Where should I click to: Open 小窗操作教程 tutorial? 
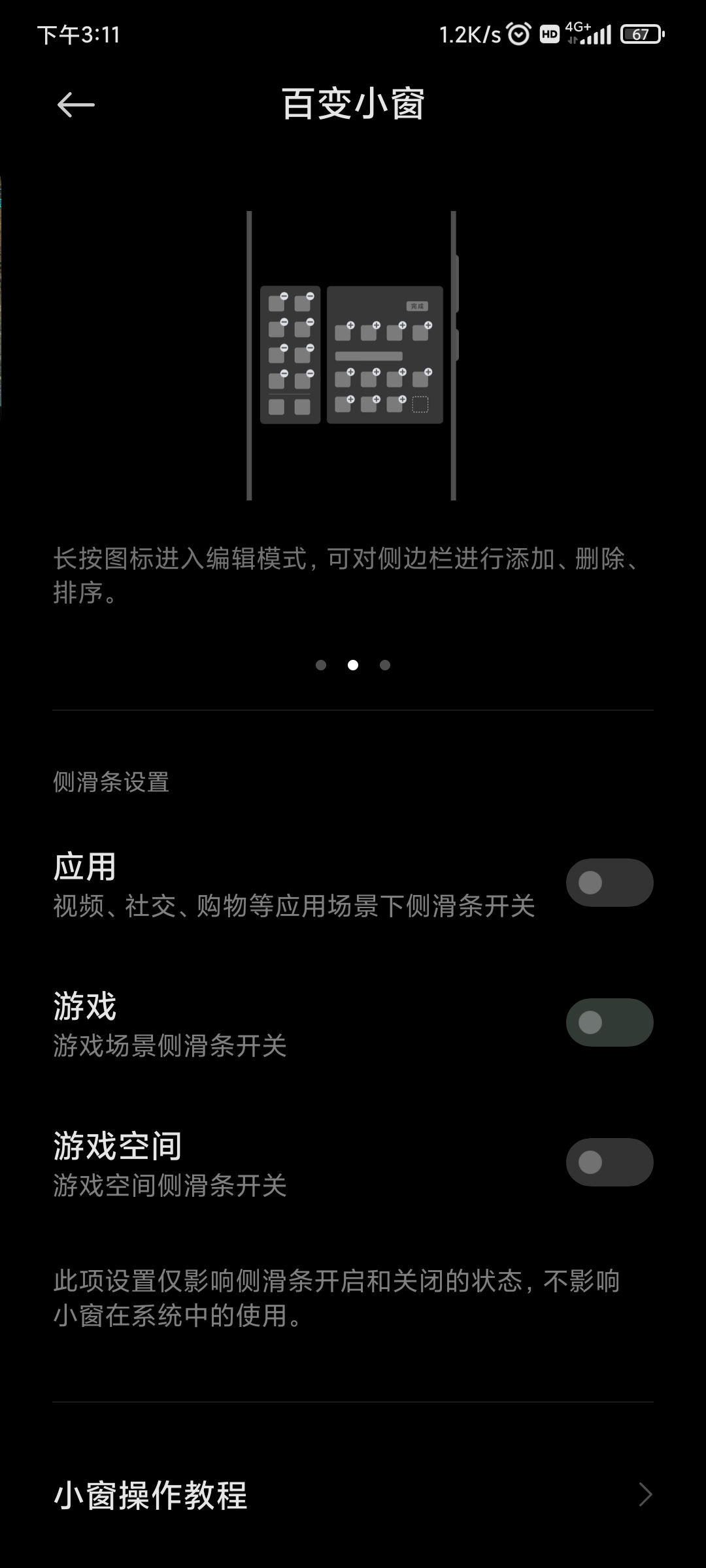tap(353, 1495)
